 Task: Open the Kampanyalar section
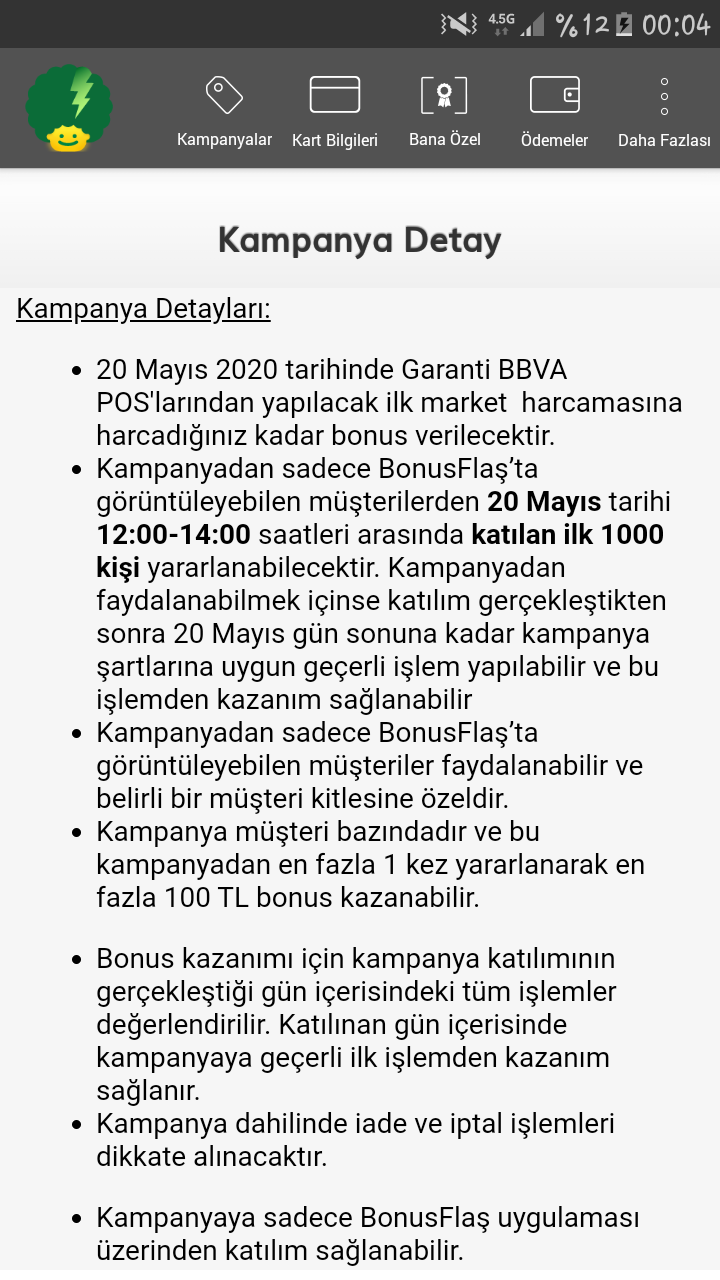[224, 110]
